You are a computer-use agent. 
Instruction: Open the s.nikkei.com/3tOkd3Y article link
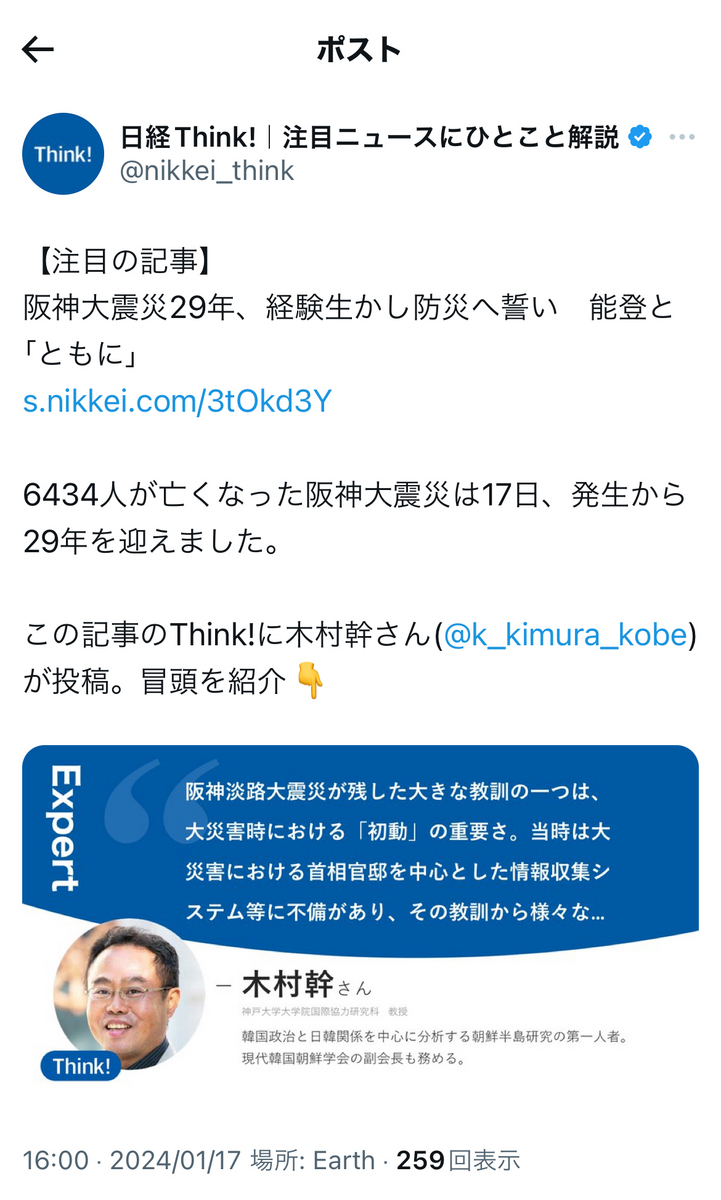(177, 402)
